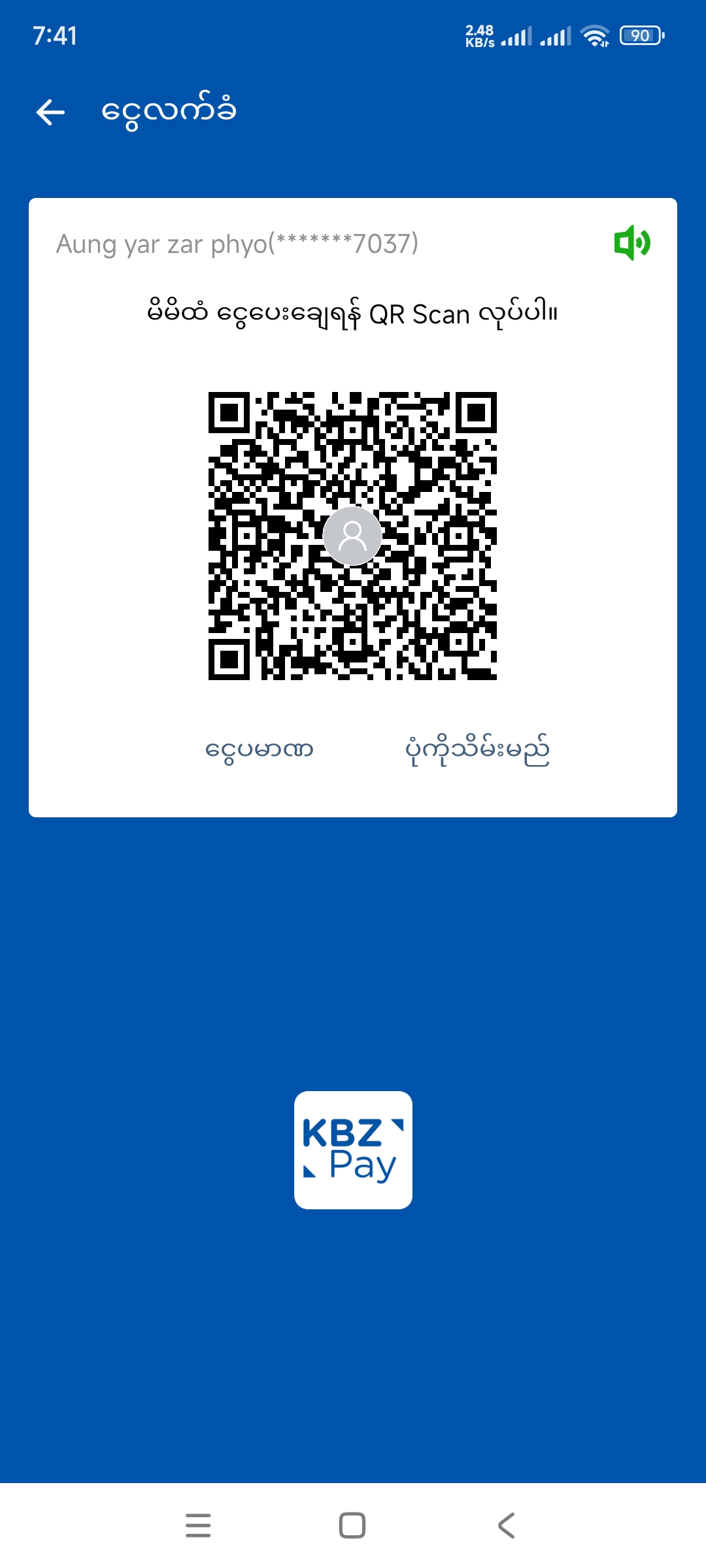Save the QR image with ပုံကိုသိမ်းမည်
Viewport: 706px width, 1568px height.
(477, 749)
